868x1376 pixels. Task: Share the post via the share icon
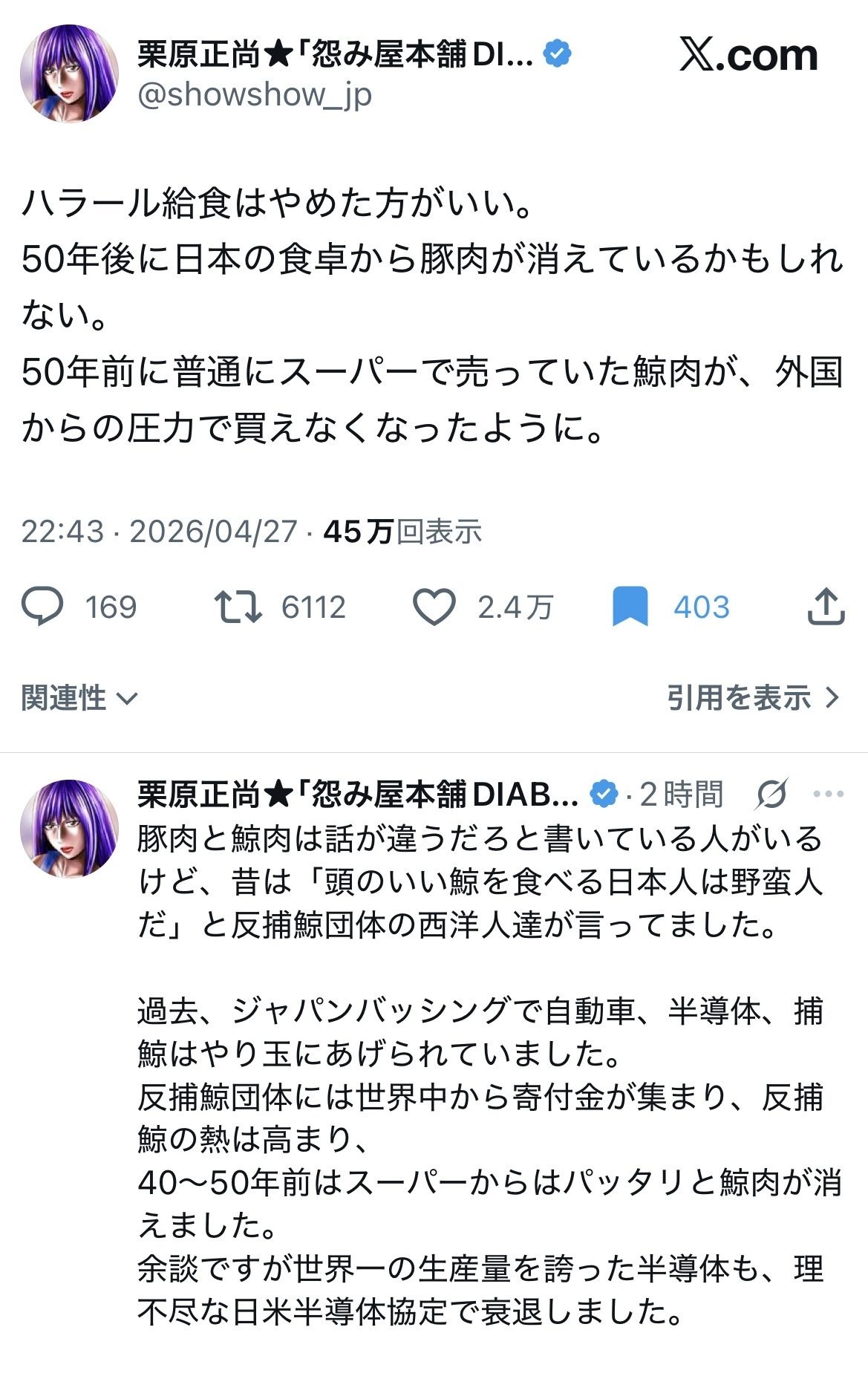click(826, 607)
